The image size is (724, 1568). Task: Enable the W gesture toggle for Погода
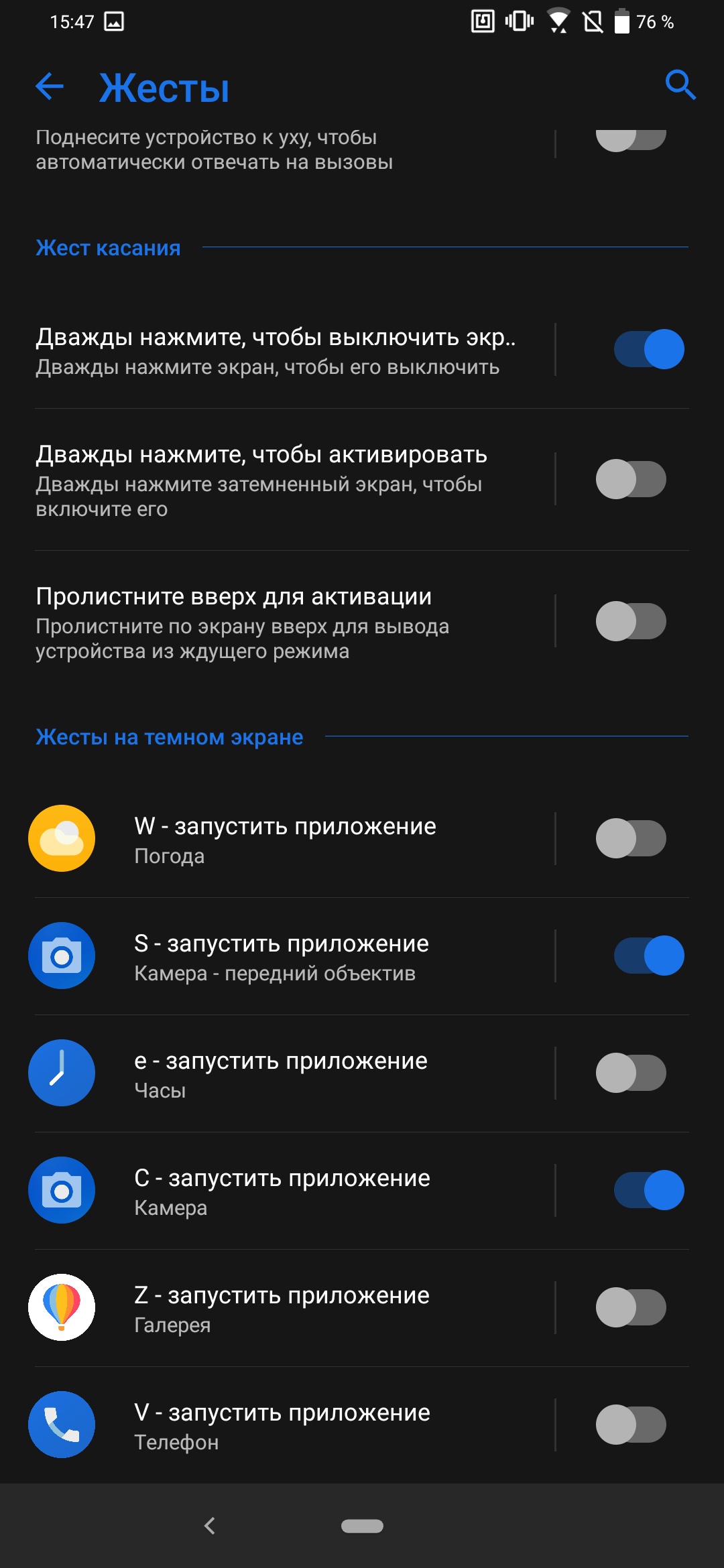[x=631, y=838]
